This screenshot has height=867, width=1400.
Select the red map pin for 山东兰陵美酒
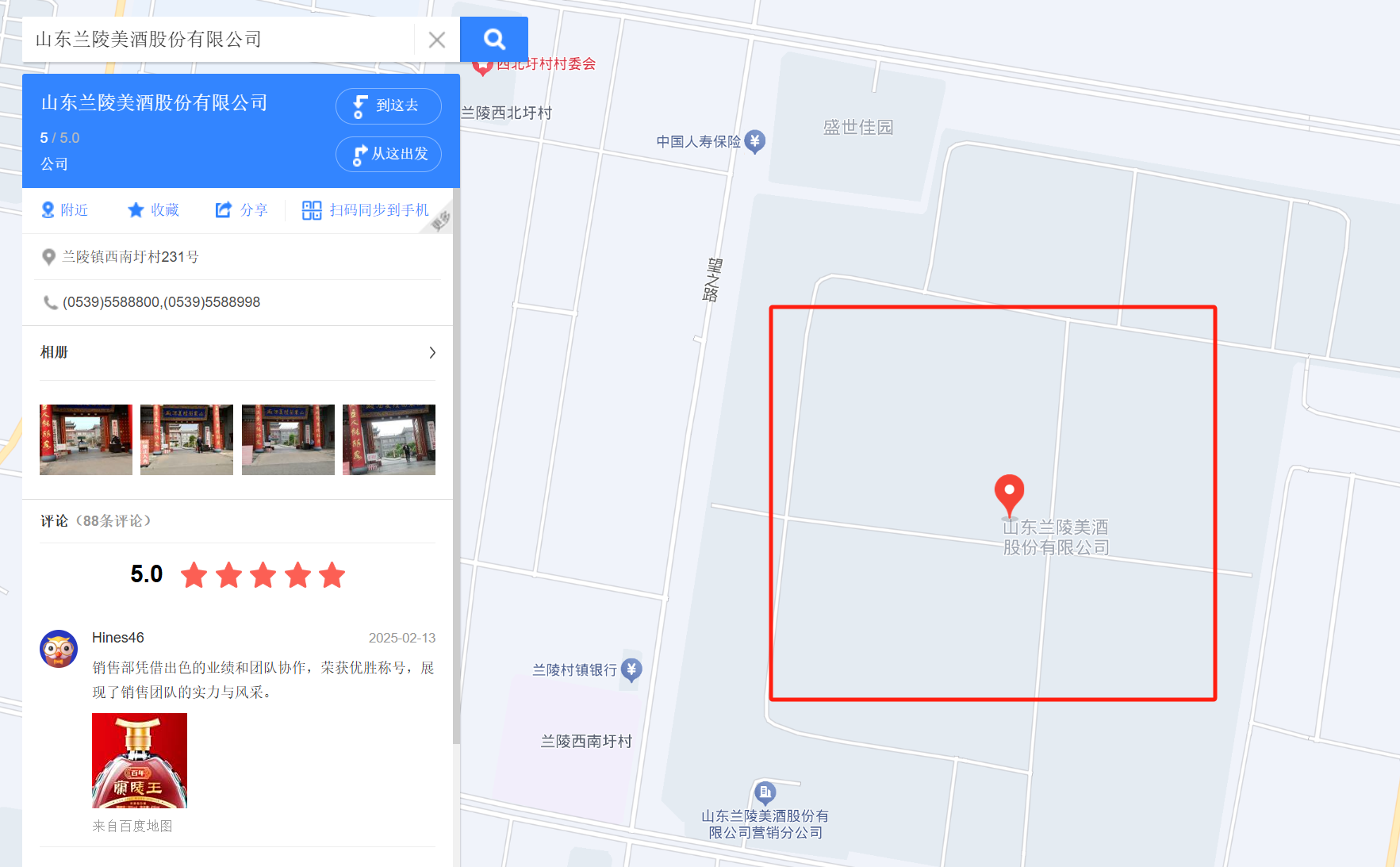click(x=1009, y=493)
